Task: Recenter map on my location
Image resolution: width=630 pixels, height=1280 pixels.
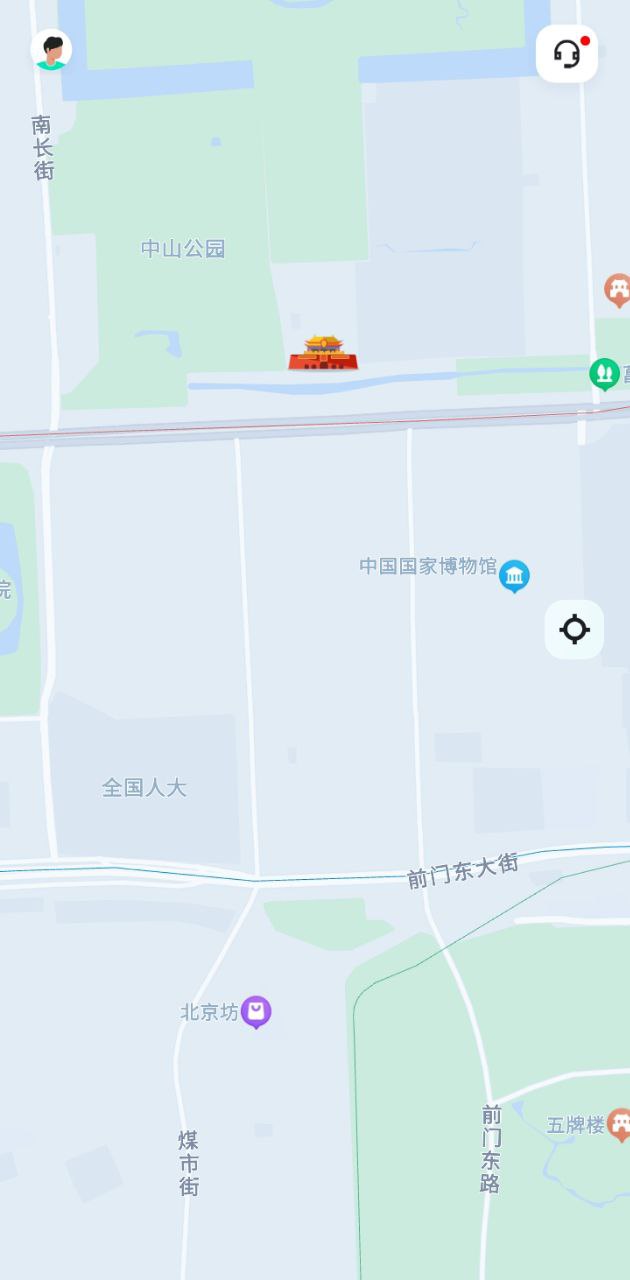Action: [574, 629]
